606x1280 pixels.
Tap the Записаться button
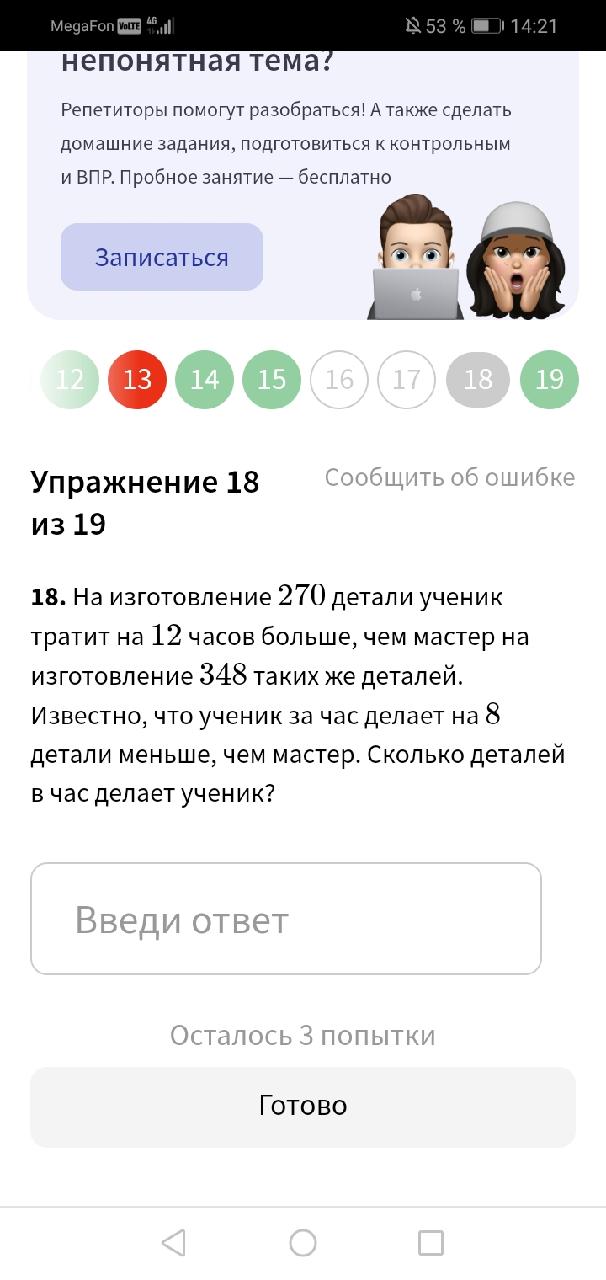point(162,257)
